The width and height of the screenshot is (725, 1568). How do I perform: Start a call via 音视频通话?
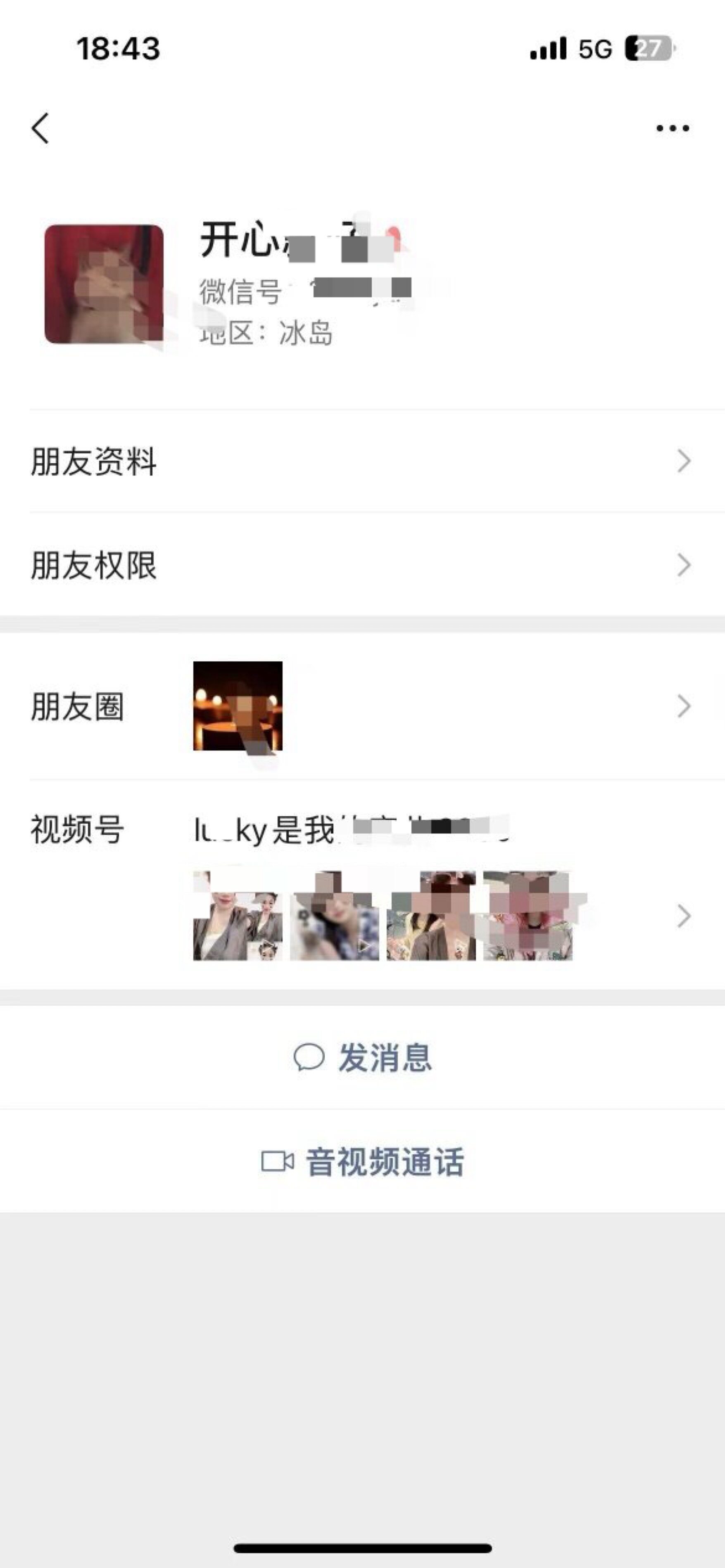363,1161
